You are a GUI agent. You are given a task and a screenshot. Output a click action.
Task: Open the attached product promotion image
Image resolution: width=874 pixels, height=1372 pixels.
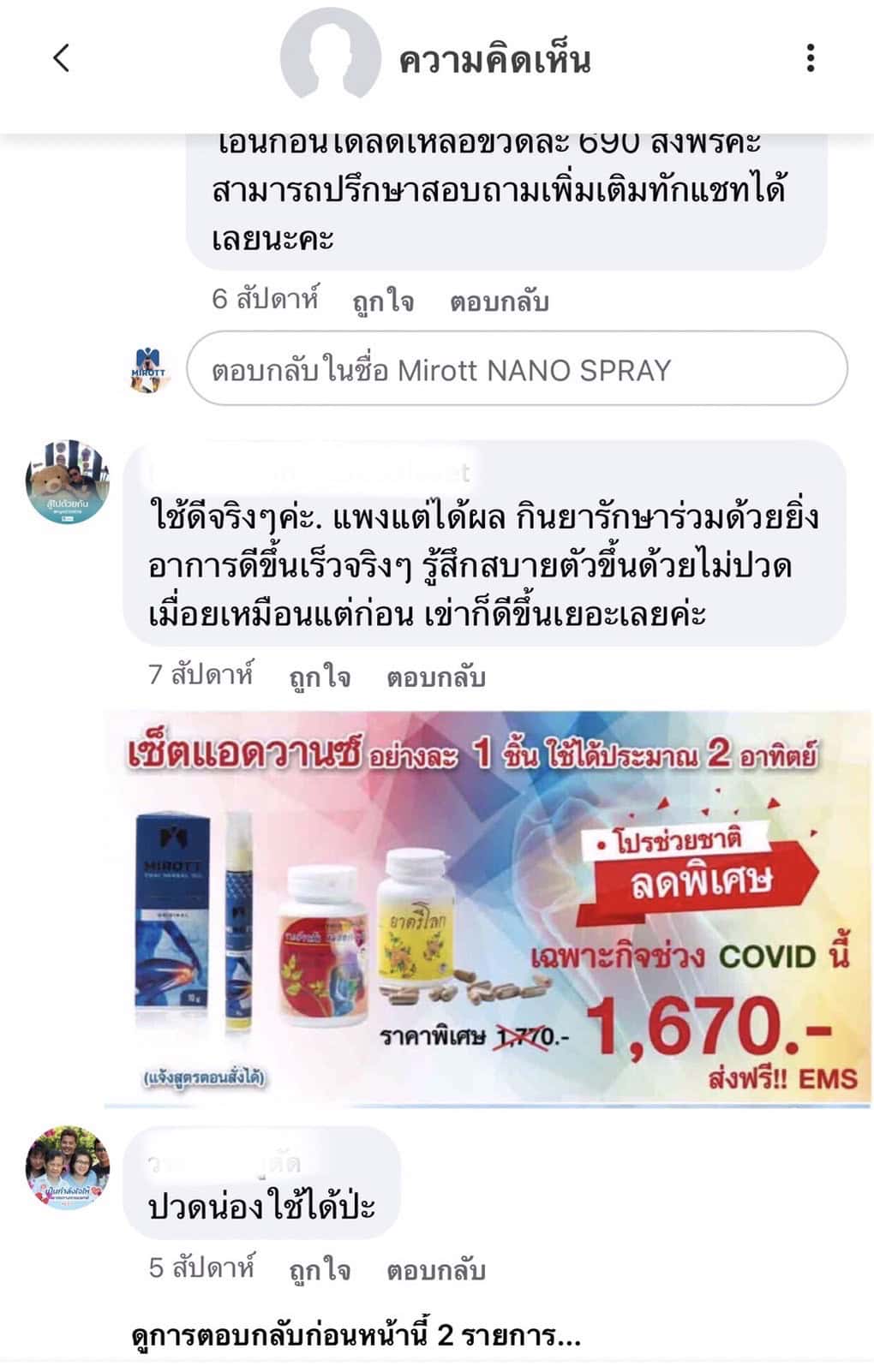pos(487,908)
